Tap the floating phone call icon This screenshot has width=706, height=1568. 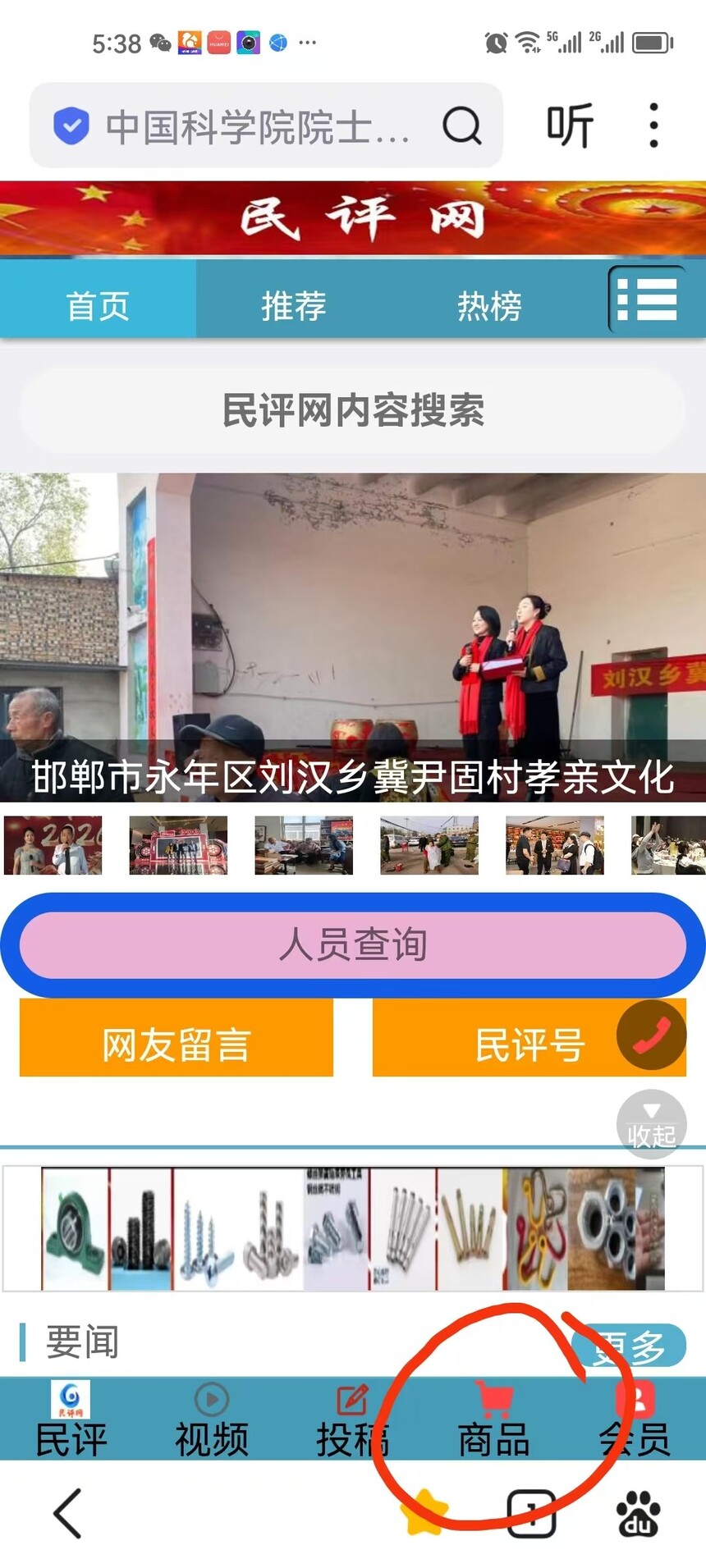(652, 1035)
